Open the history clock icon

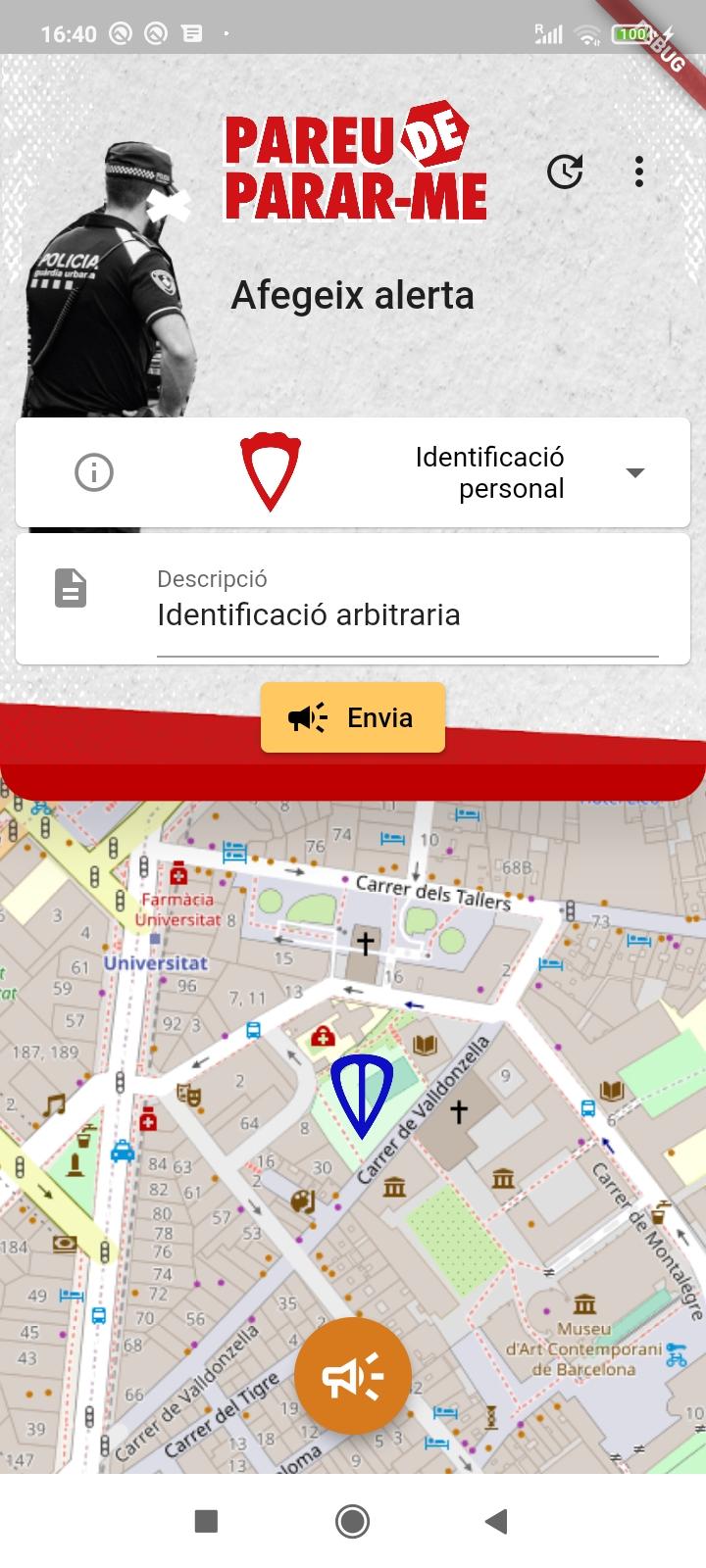point(565,171)
